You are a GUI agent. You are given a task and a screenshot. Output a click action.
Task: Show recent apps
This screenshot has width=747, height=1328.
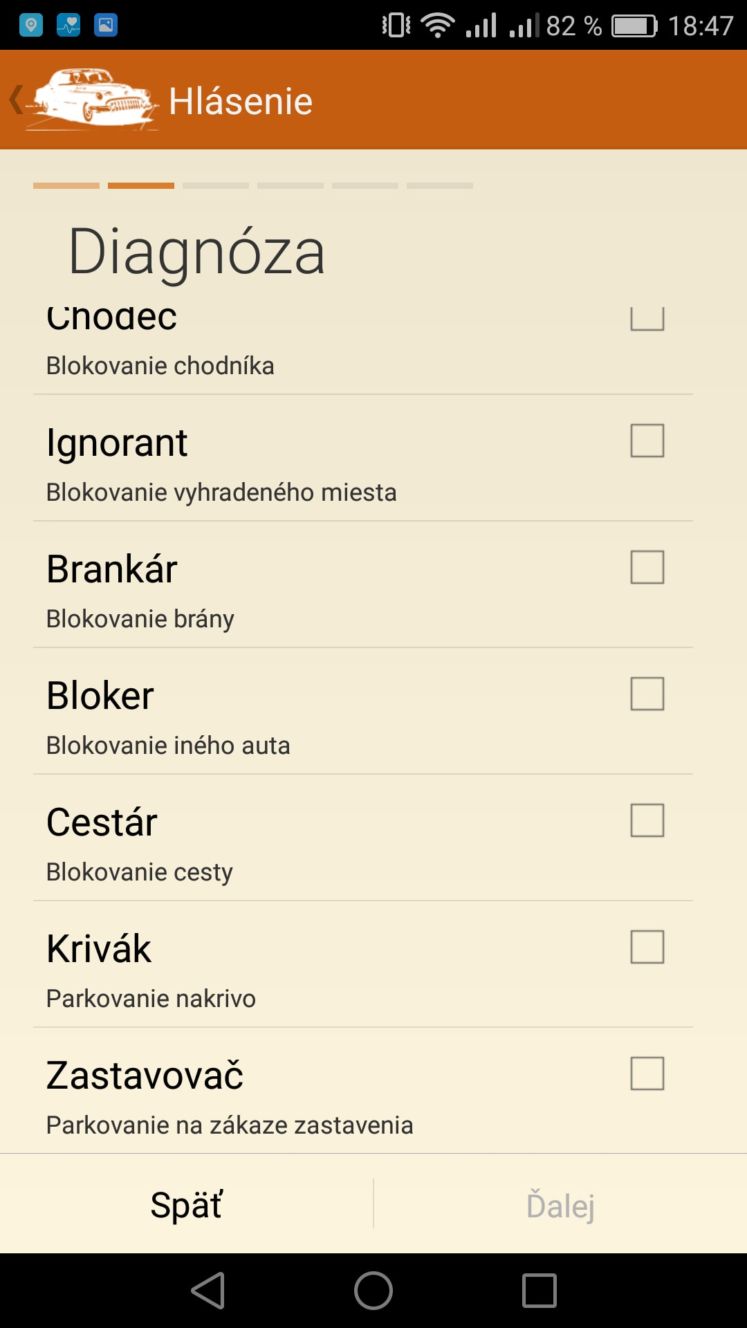(539, 1290)
